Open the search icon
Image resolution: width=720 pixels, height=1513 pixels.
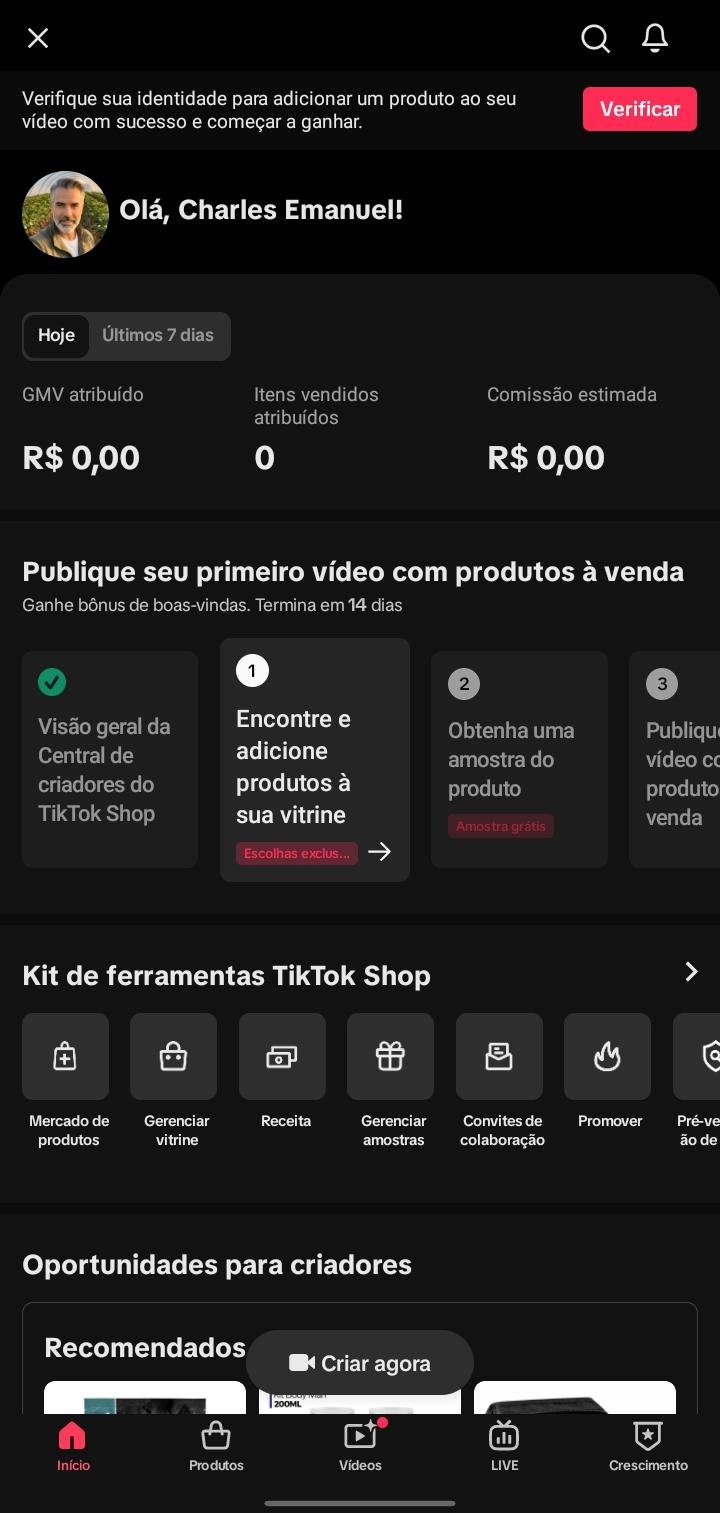point(595,38)
